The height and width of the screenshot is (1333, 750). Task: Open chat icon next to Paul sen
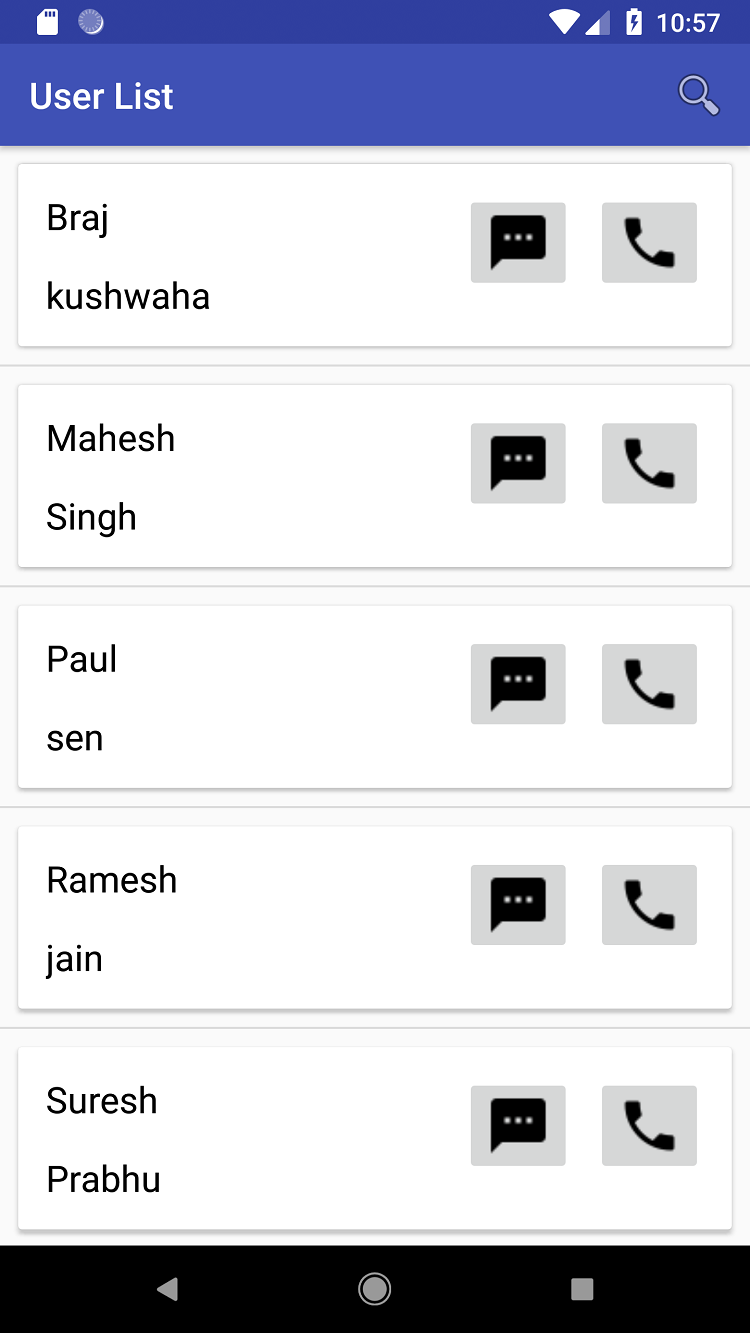(518, 684)
